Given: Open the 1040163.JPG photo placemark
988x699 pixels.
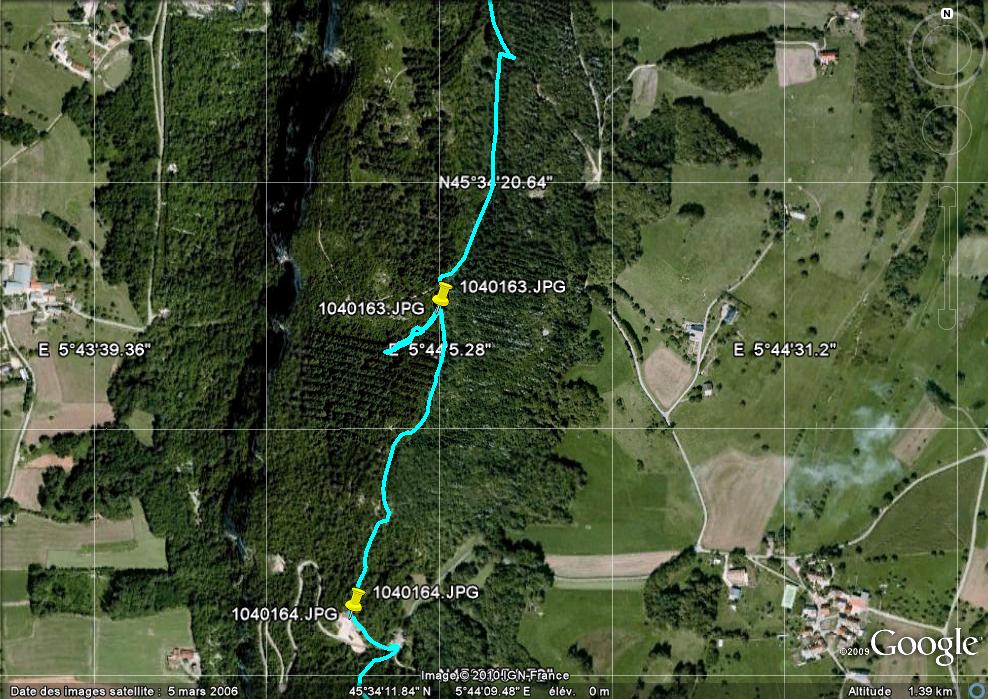Looking at the screenshot, I should coord(444,292).
